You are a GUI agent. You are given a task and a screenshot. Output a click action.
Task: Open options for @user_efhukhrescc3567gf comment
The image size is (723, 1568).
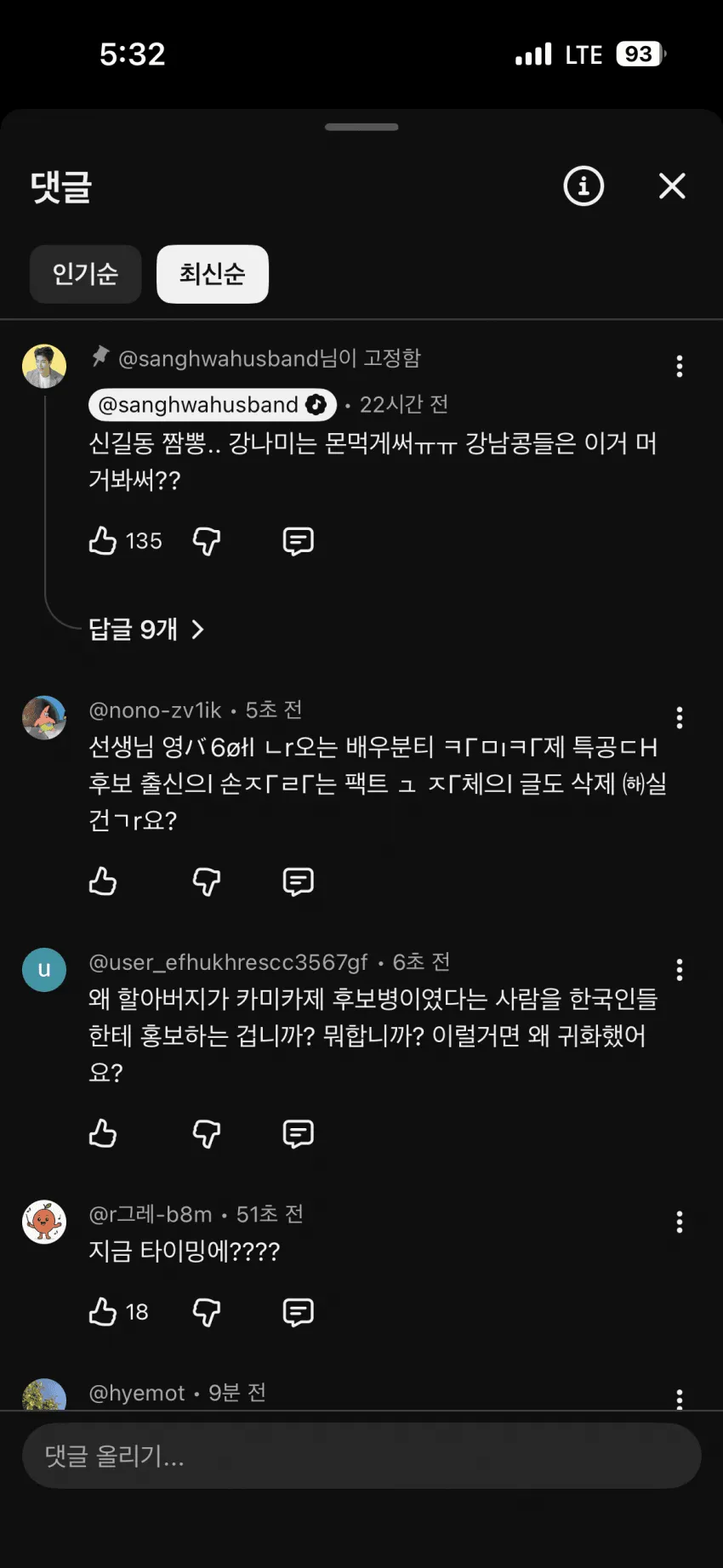point(679,970)
